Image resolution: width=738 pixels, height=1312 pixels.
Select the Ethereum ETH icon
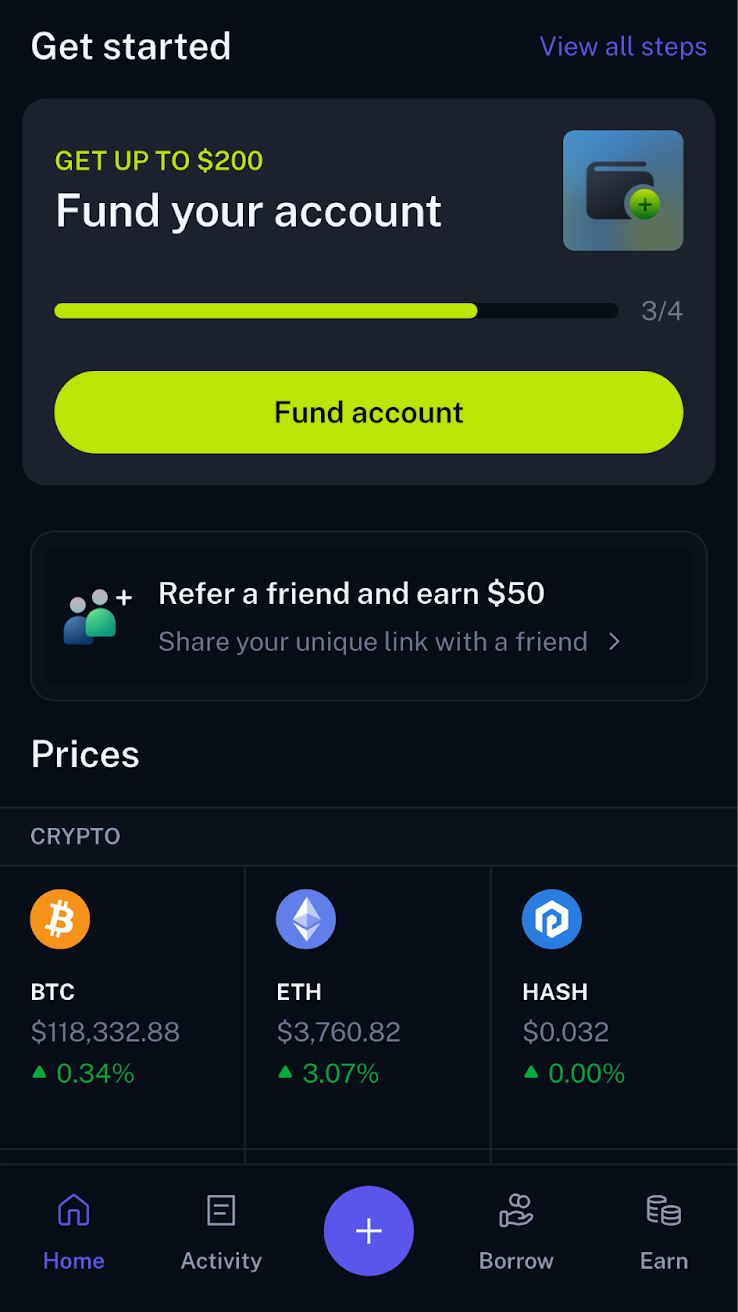(x=306, y=918)
